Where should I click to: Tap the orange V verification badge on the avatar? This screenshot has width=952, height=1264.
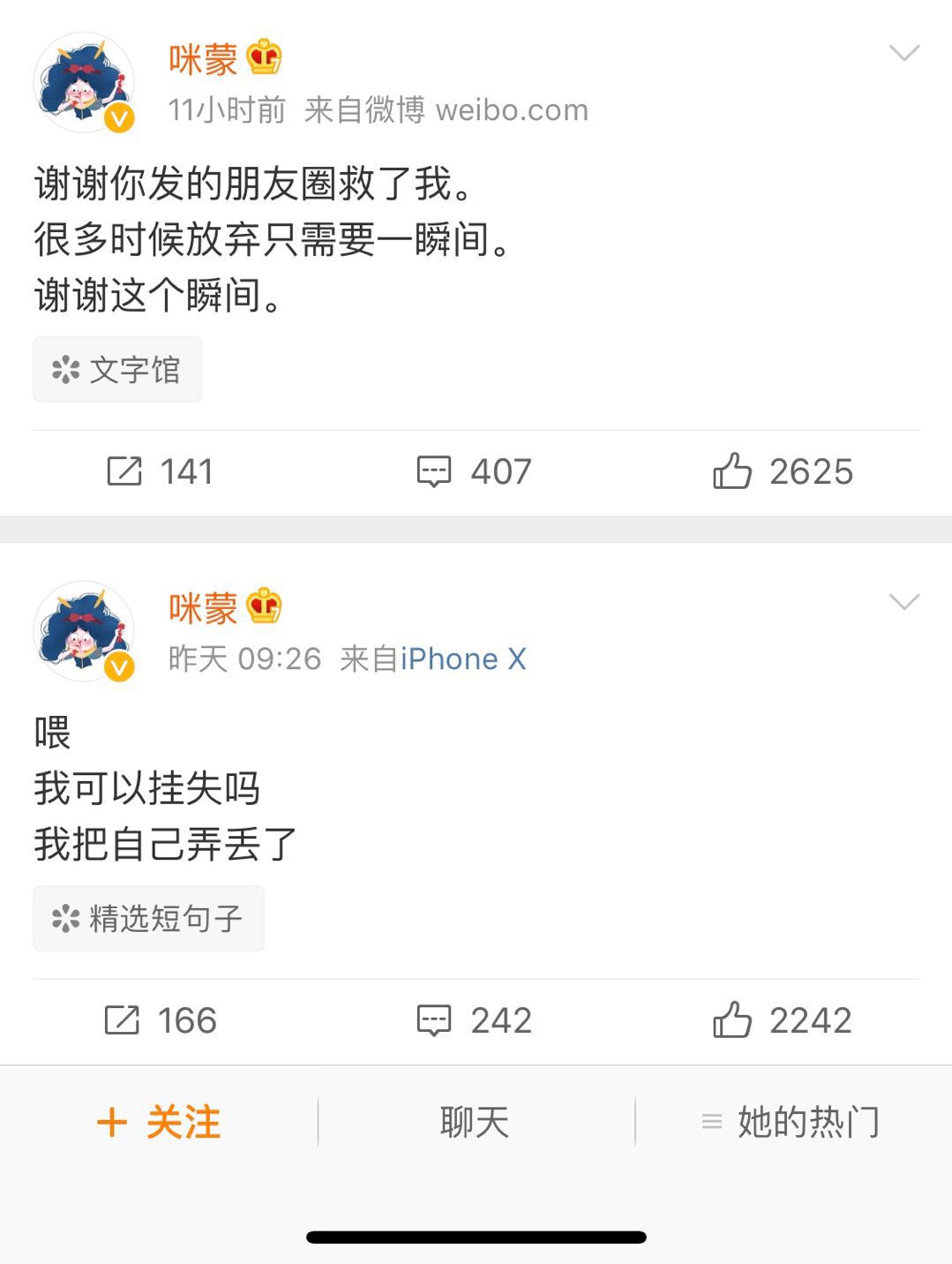coord(116,115)
